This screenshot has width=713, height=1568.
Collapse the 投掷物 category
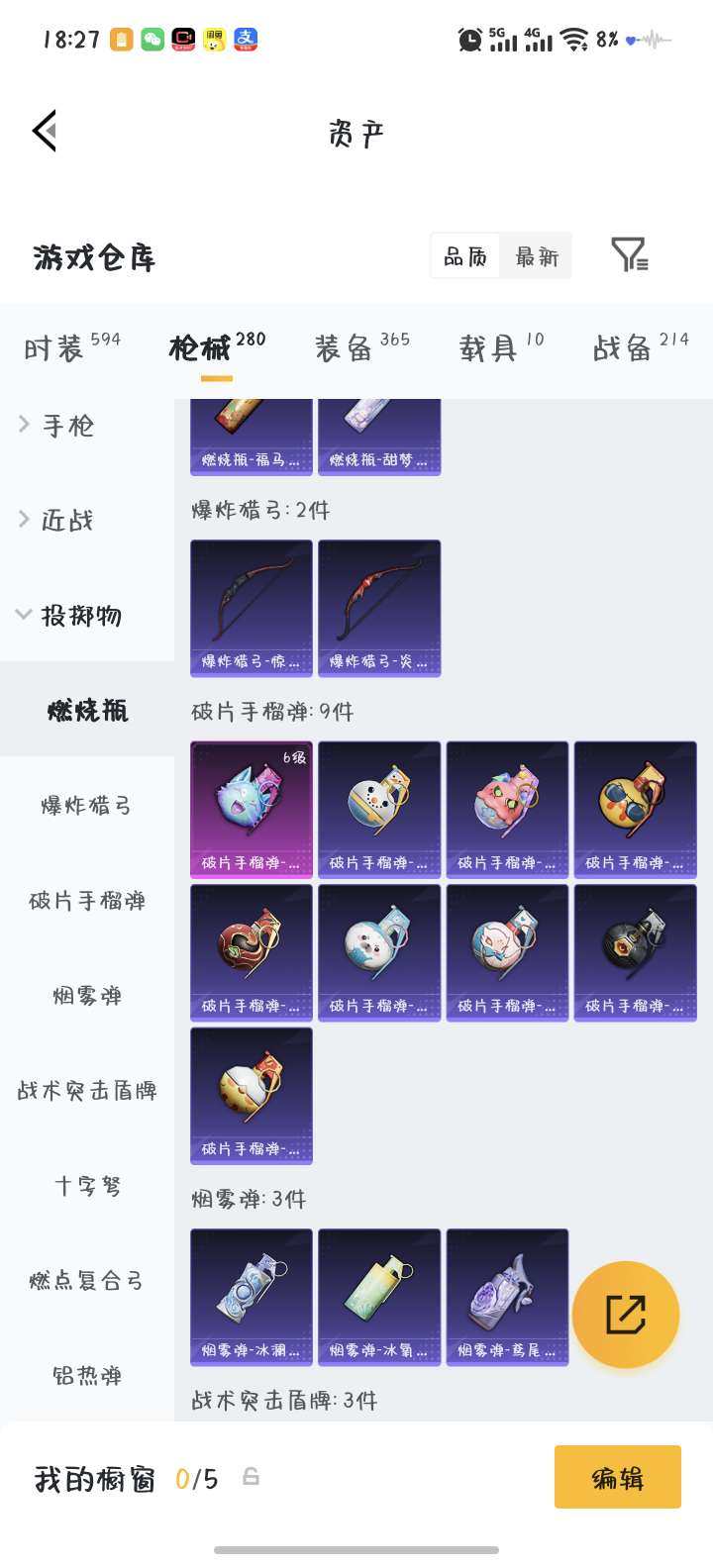tap(79, 616)
